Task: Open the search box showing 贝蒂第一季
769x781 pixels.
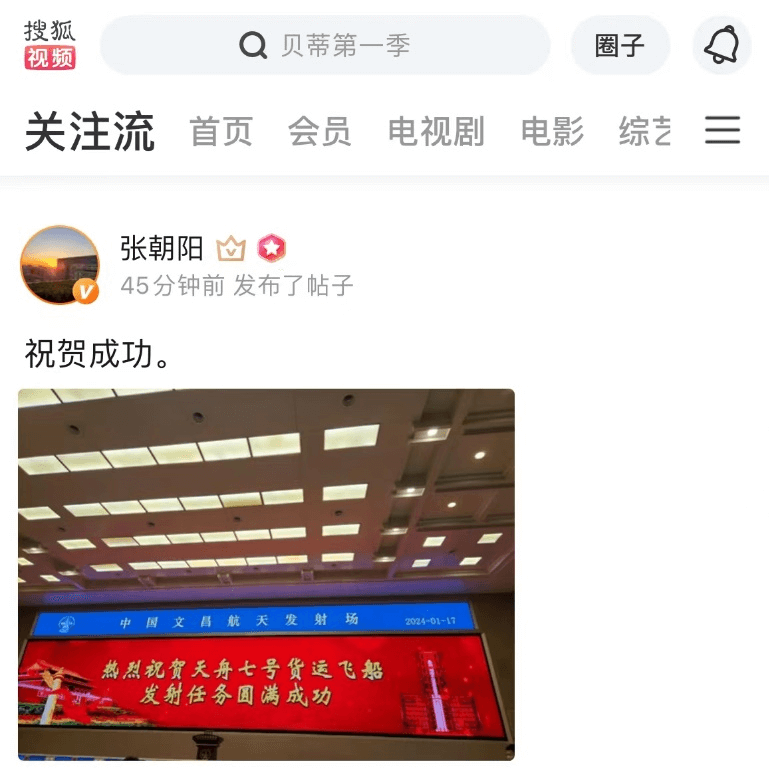Action: pos(326,45)
